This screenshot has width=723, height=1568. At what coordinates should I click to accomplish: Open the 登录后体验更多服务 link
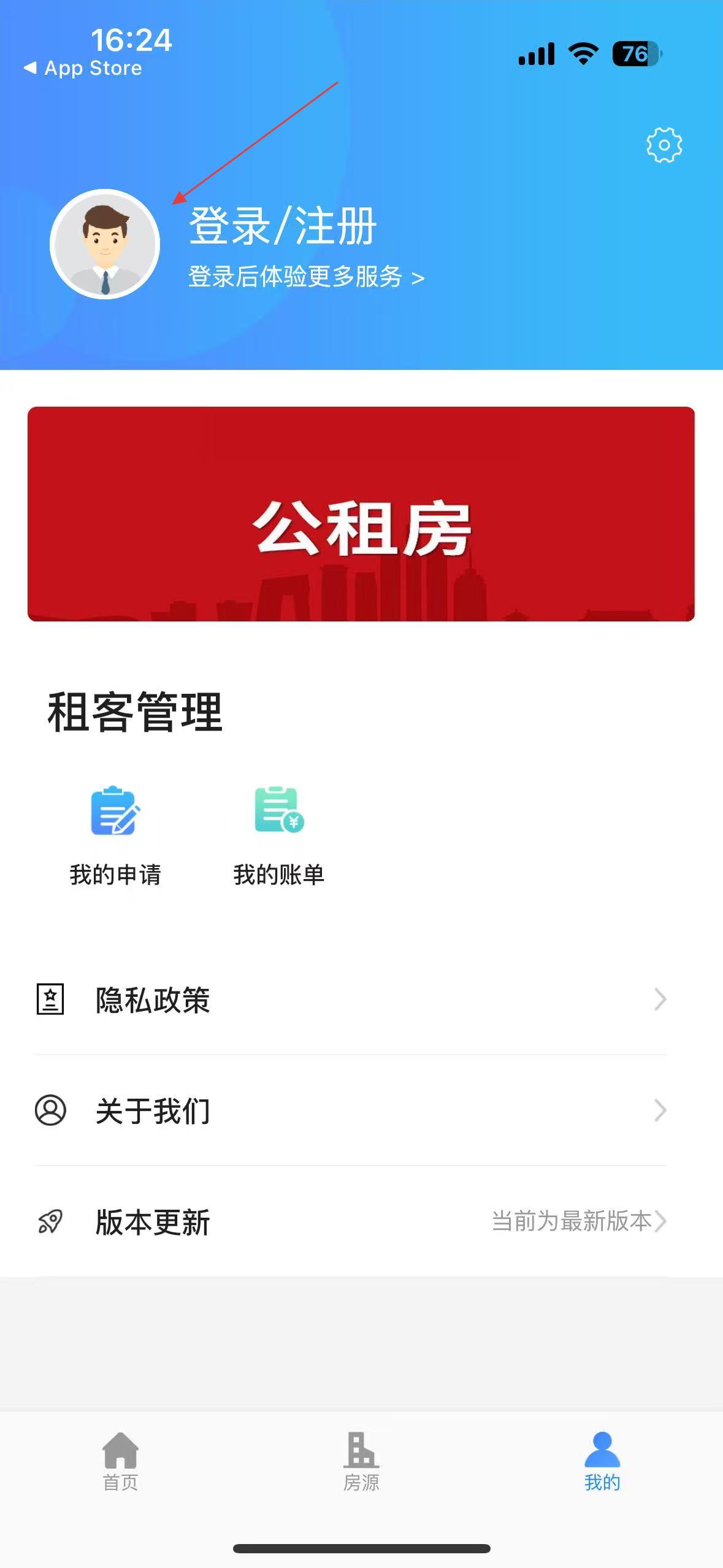coord(305,277)
